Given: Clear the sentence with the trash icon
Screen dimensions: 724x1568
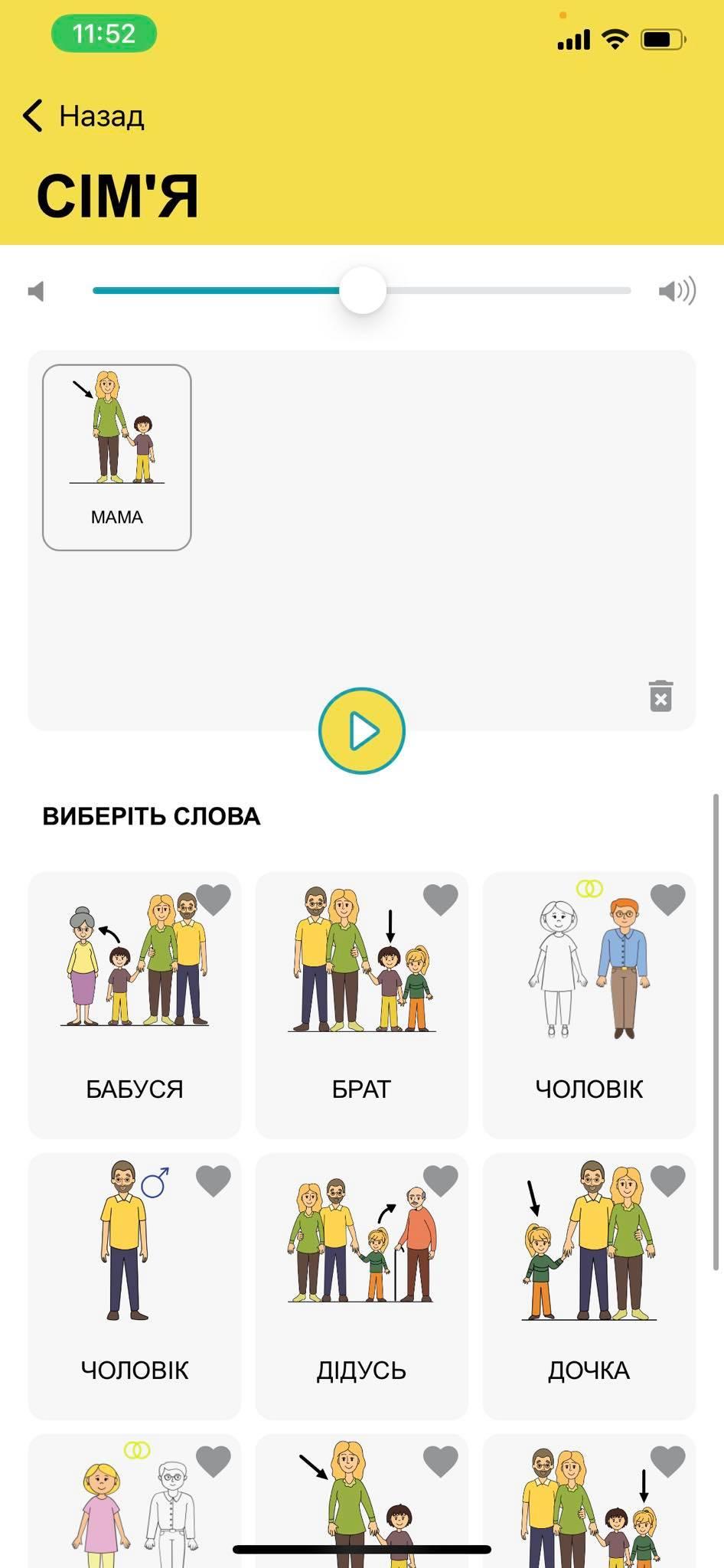Looking at the screenshot, I should (x=660, y=696).
